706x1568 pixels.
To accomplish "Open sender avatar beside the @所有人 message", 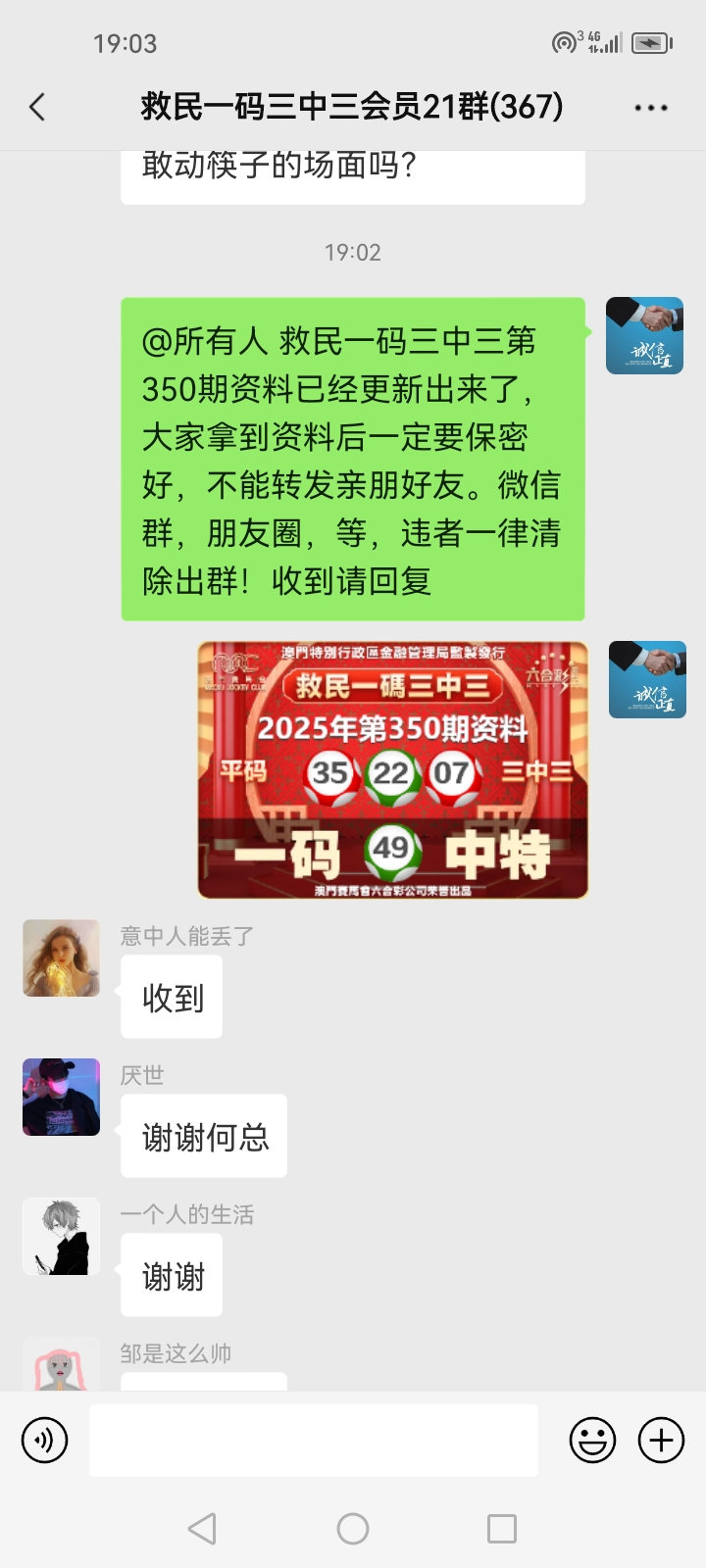I will 644,335.
